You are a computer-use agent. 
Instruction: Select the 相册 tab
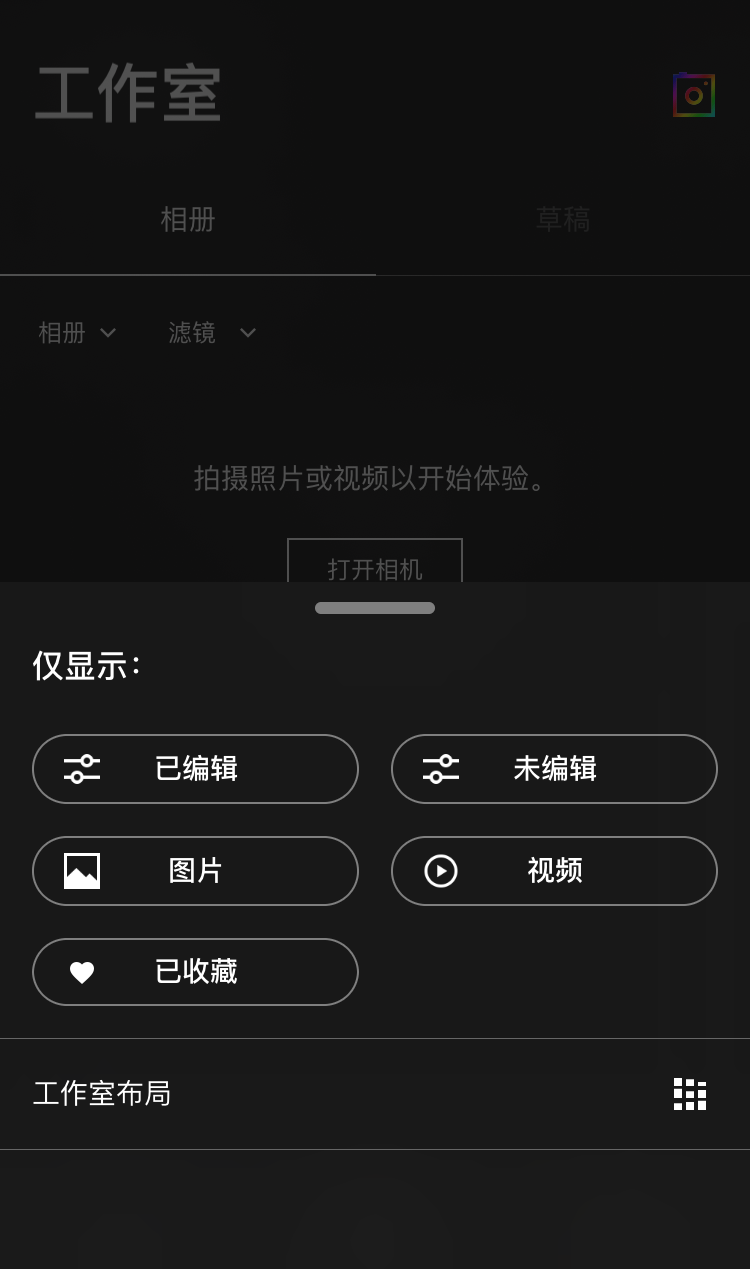tap(187, 220)
